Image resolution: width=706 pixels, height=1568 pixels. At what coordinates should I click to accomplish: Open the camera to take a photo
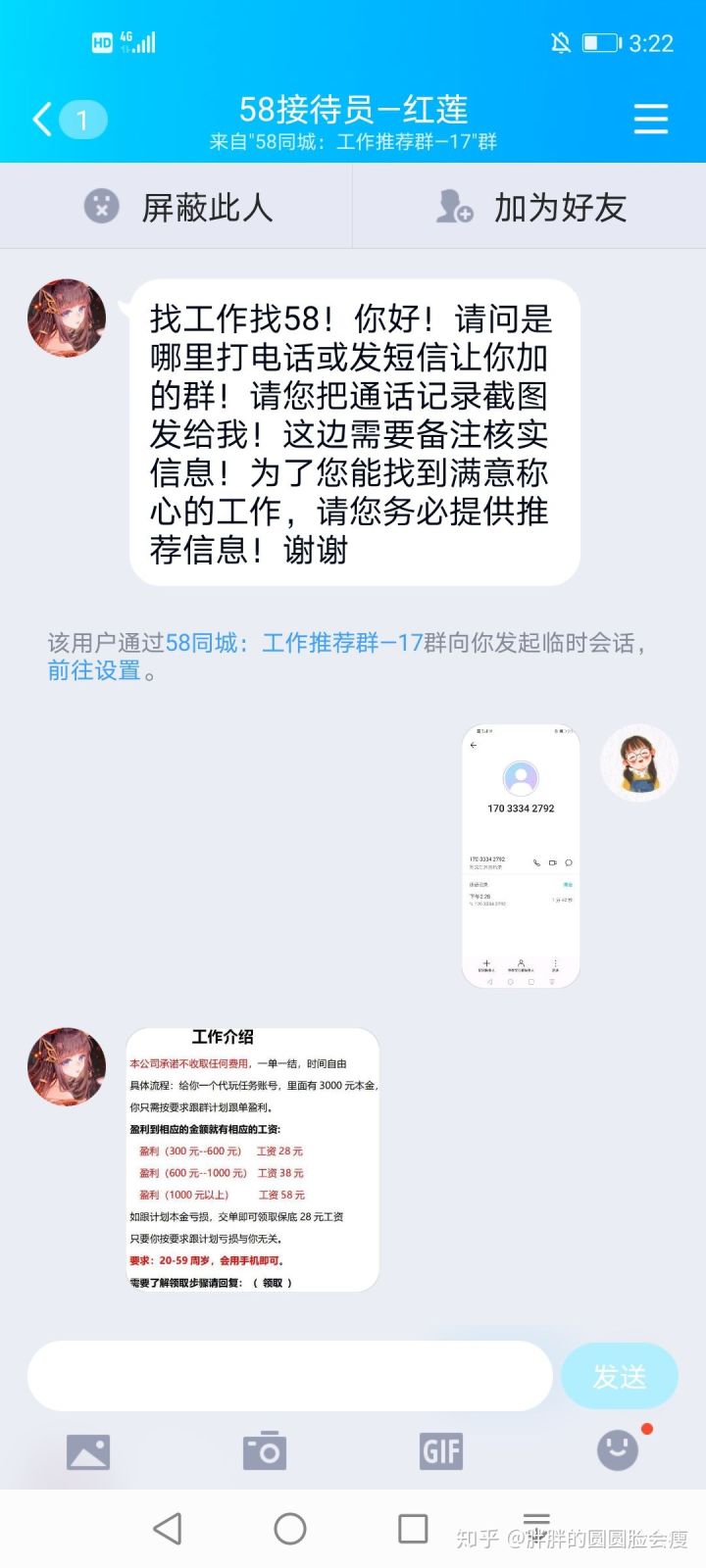[265, 1451]
